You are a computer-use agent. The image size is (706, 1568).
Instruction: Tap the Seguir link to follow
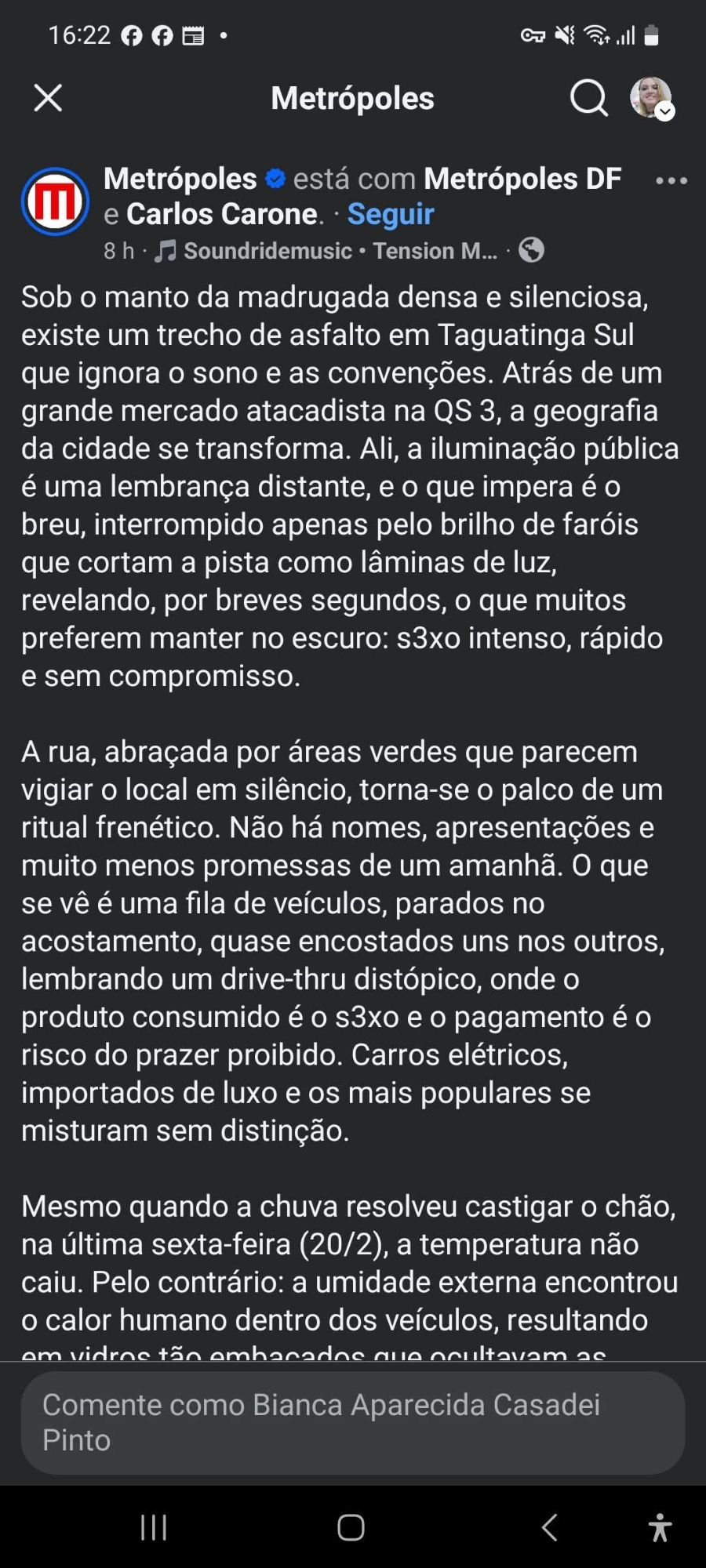[x=391, y=214]
